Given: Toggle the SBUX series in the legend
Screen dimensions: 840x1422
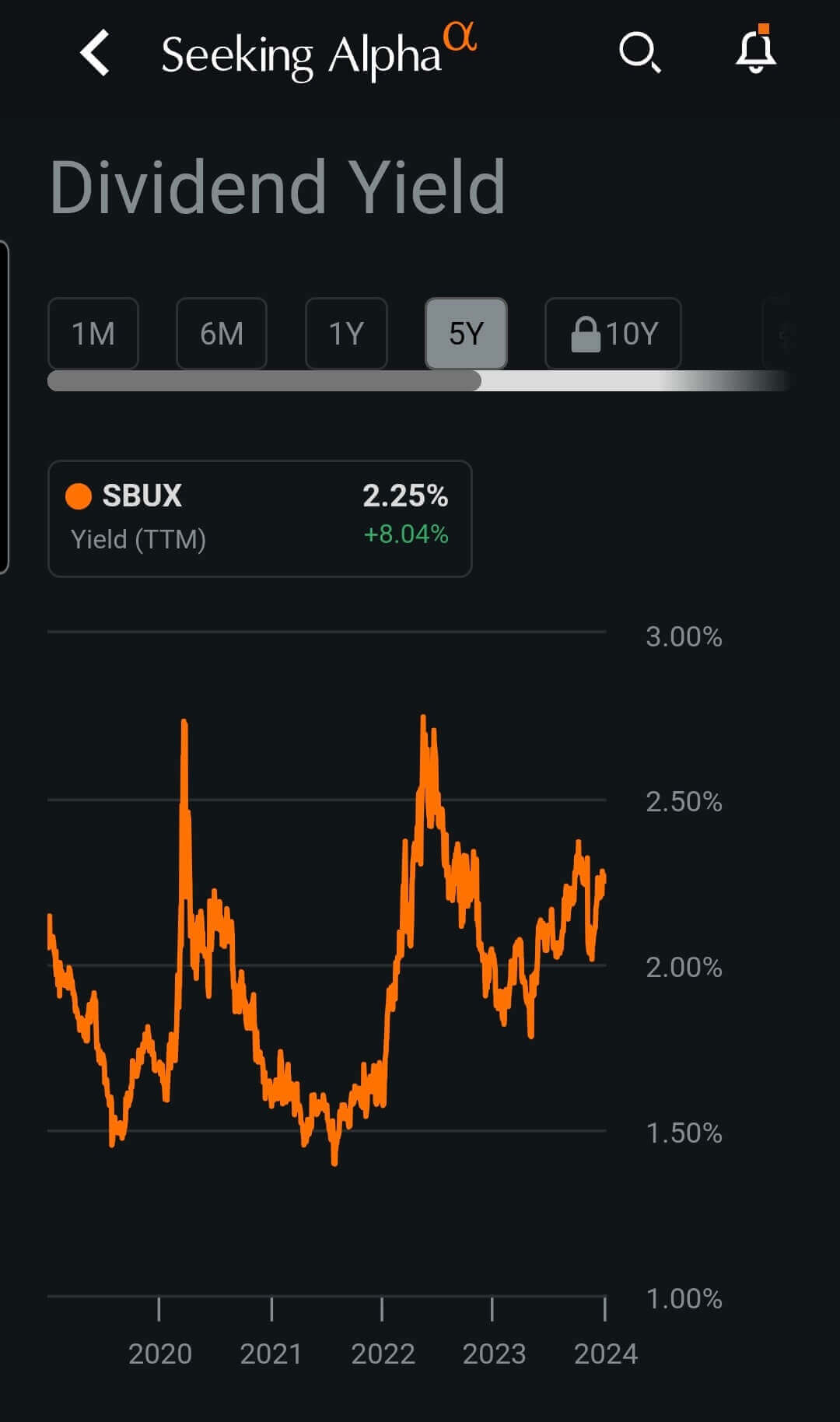Looking at the screenshot, I should click(142, 495).
